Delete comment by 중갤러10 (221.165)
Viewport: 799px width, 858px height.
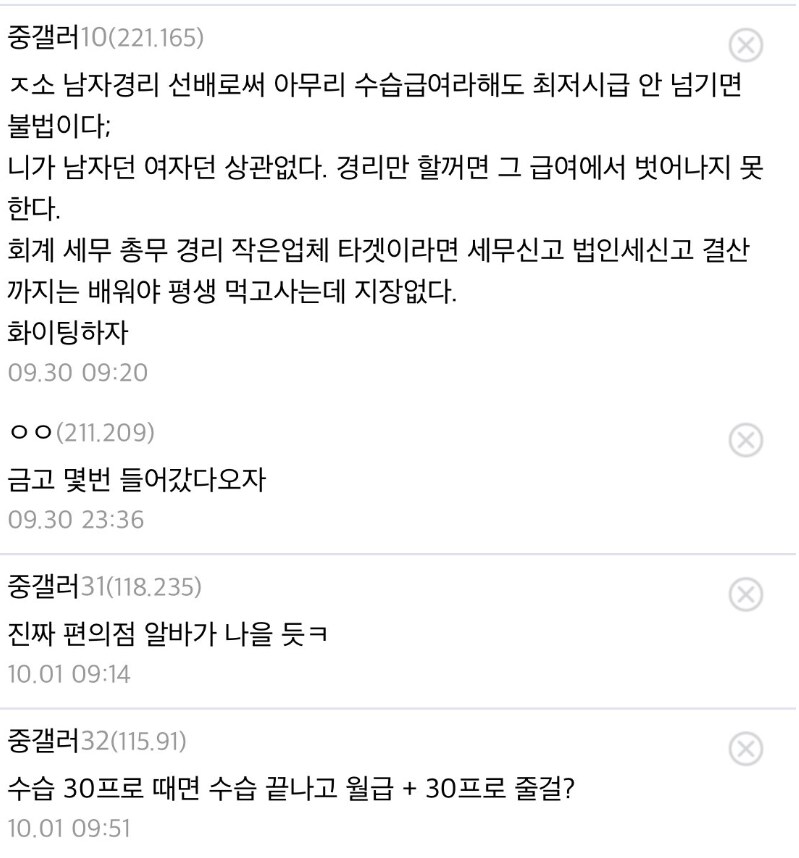coord(745,44)
